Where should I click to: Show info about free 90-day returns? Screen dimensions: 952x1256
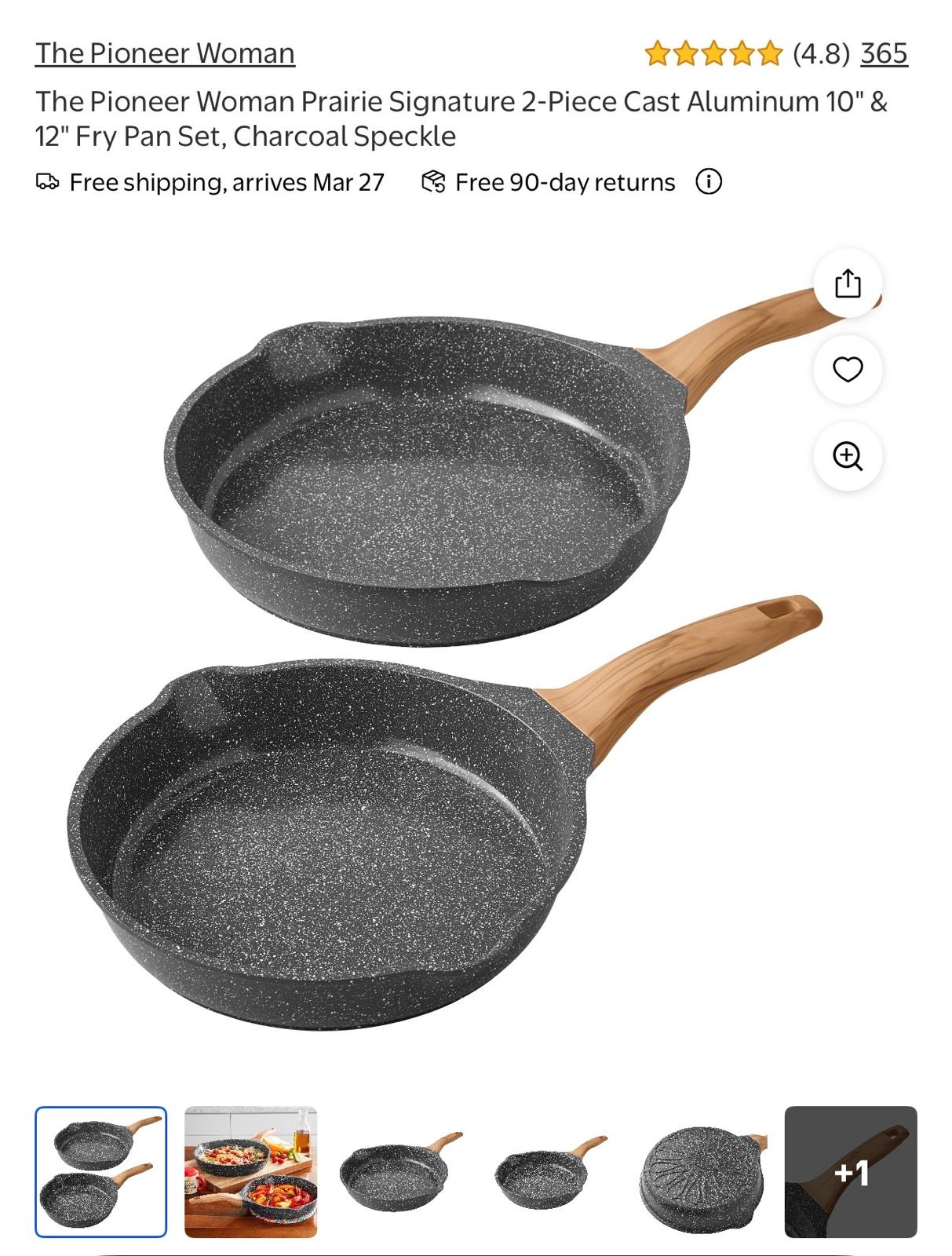(x=708, y=182)
